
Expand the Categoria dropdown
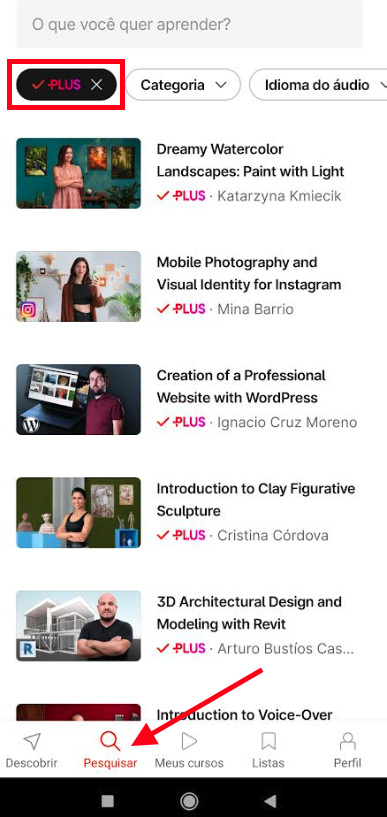[x=183, y=85]
